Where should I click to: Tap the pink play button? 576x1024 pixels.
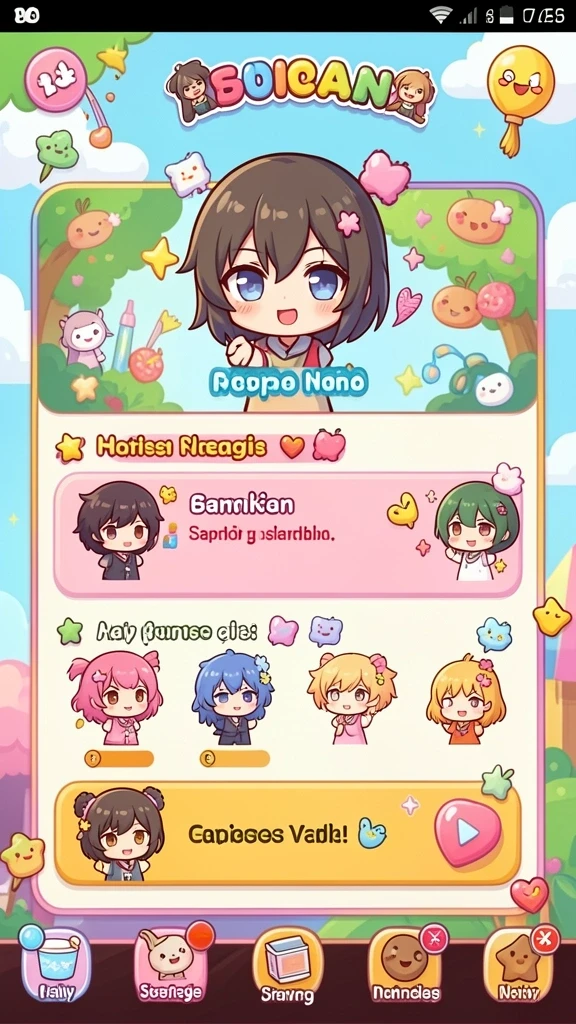pyautogui.click(x=468, y=833)
